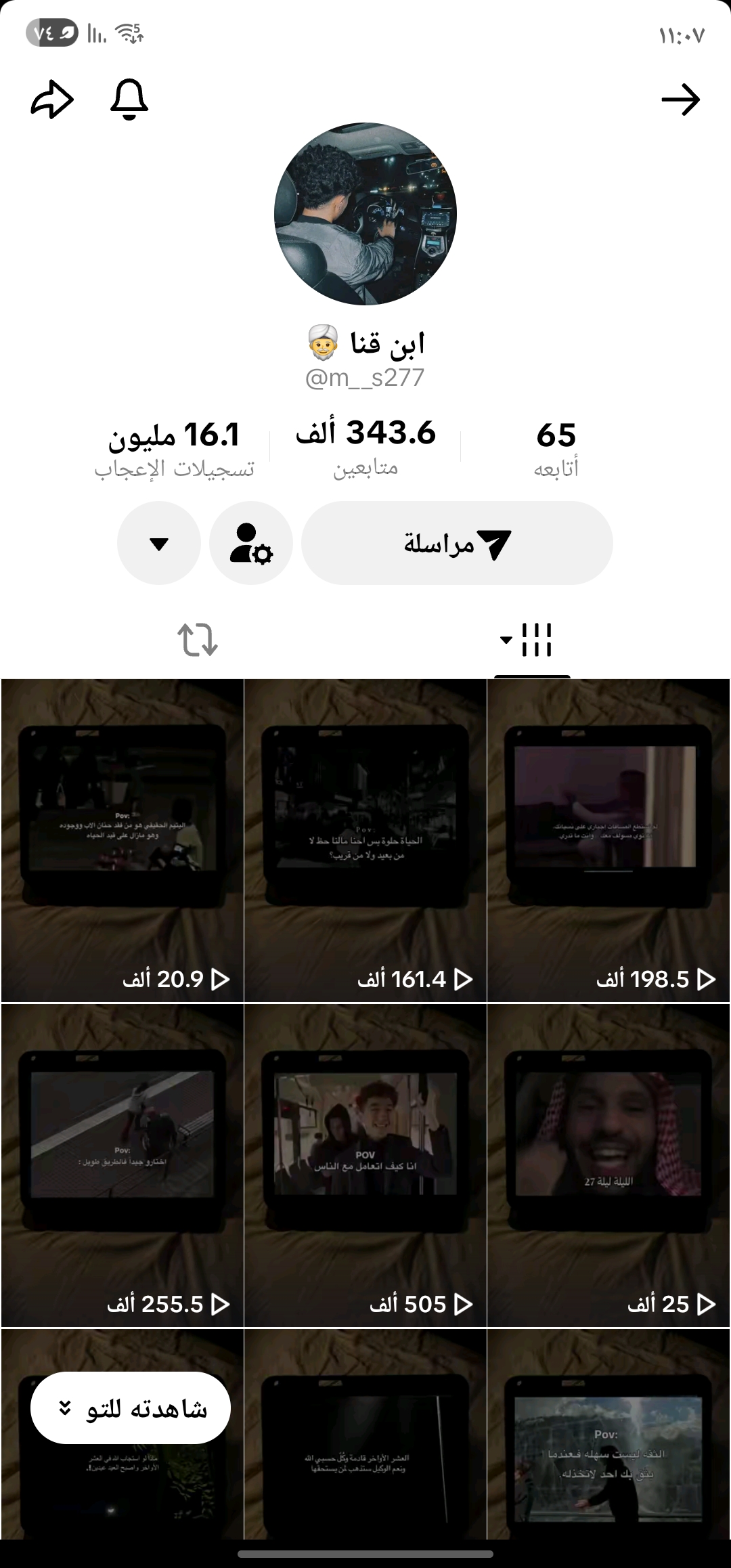
Task: Switch to the reposts tab
Action: [x=198, y=640]
